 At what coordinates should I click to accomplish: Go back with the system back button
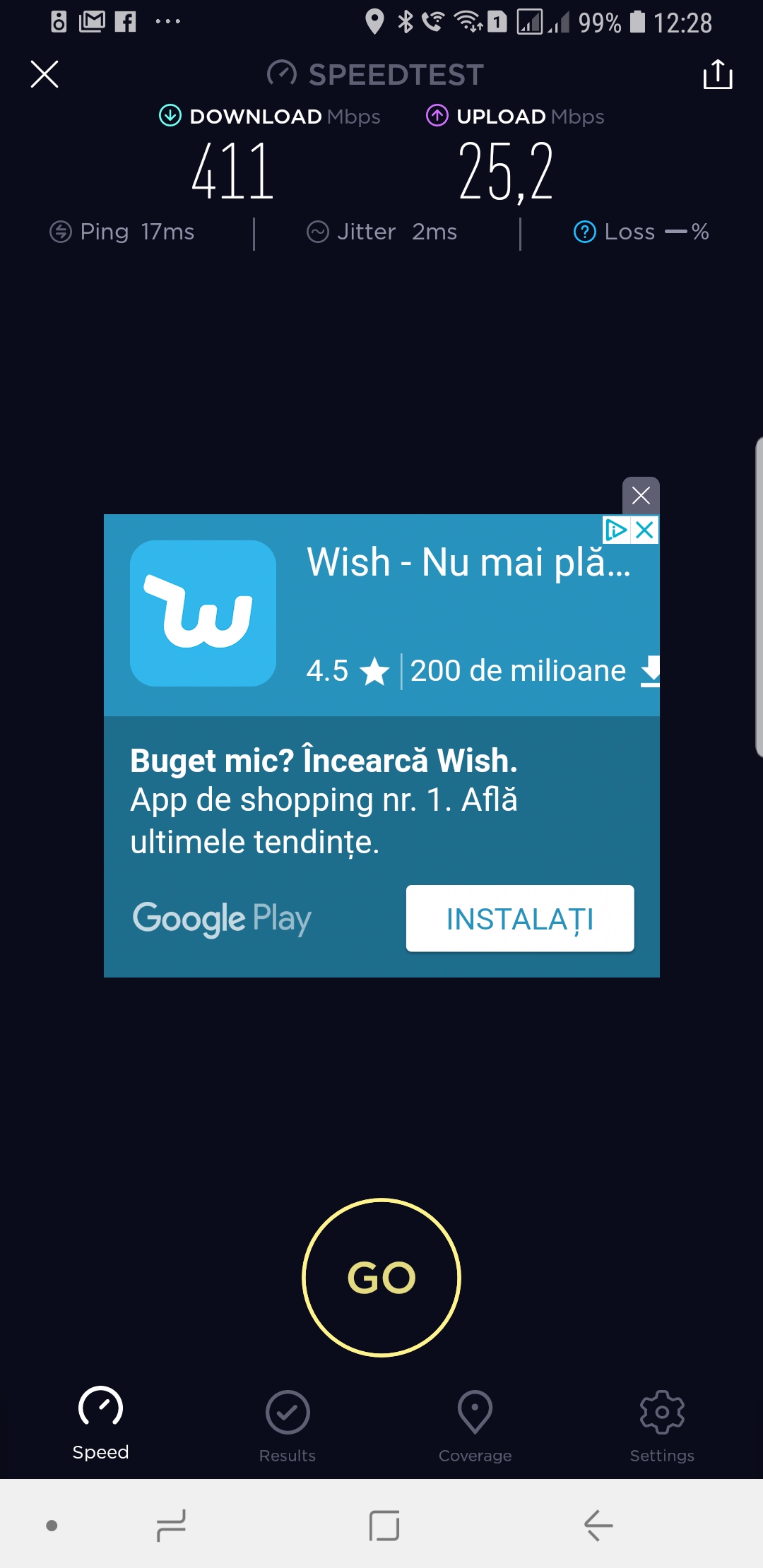tap(598, 1526)
